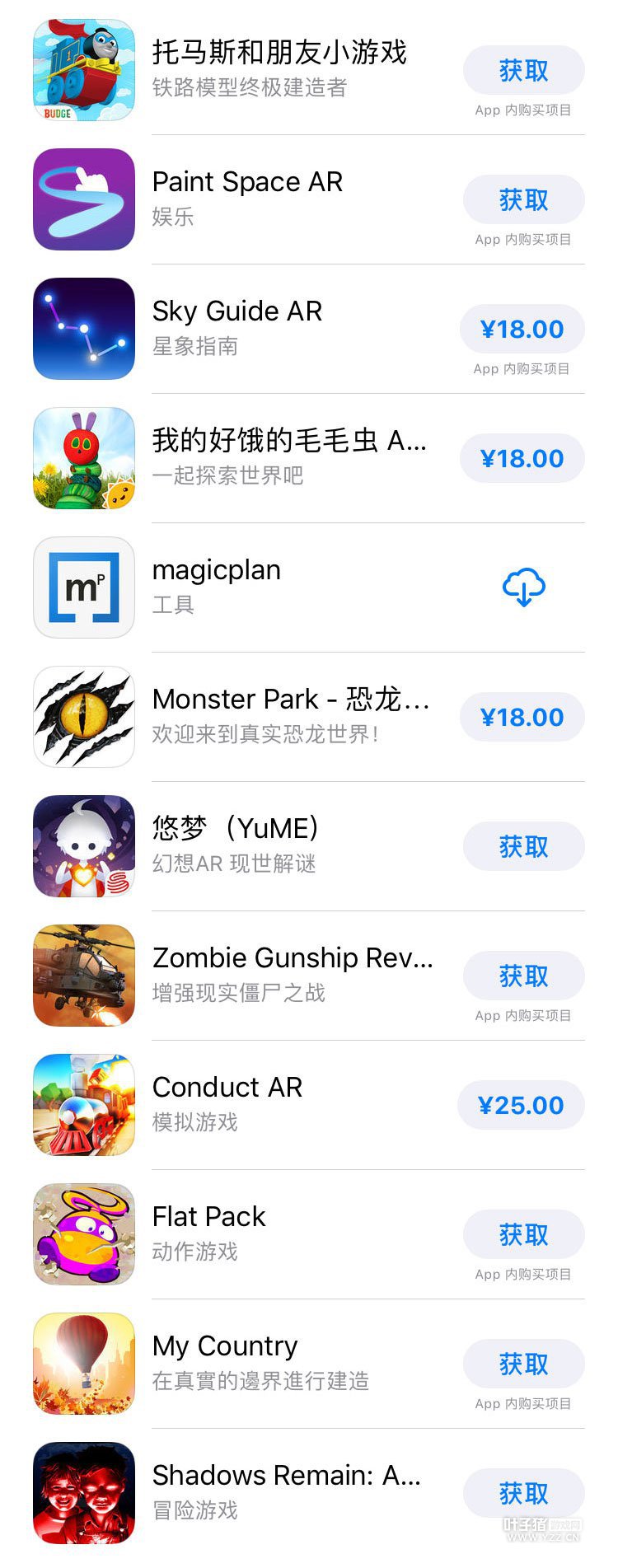This screenshot has height=1568, width=618.
Task: Buy Monster Park for ¥18.00
Action: 522,718
